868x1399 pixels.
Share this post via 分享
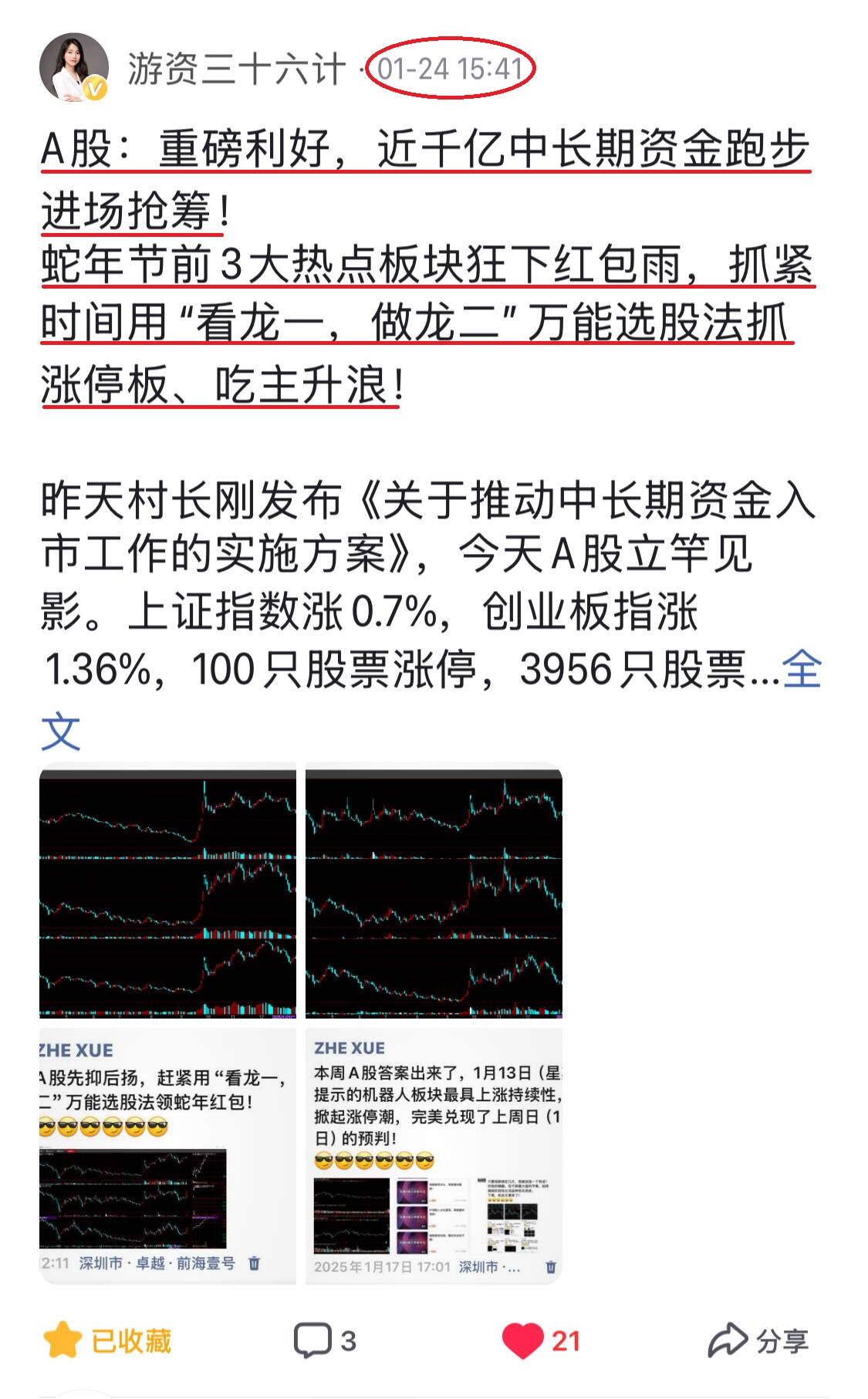(758, 1341)
